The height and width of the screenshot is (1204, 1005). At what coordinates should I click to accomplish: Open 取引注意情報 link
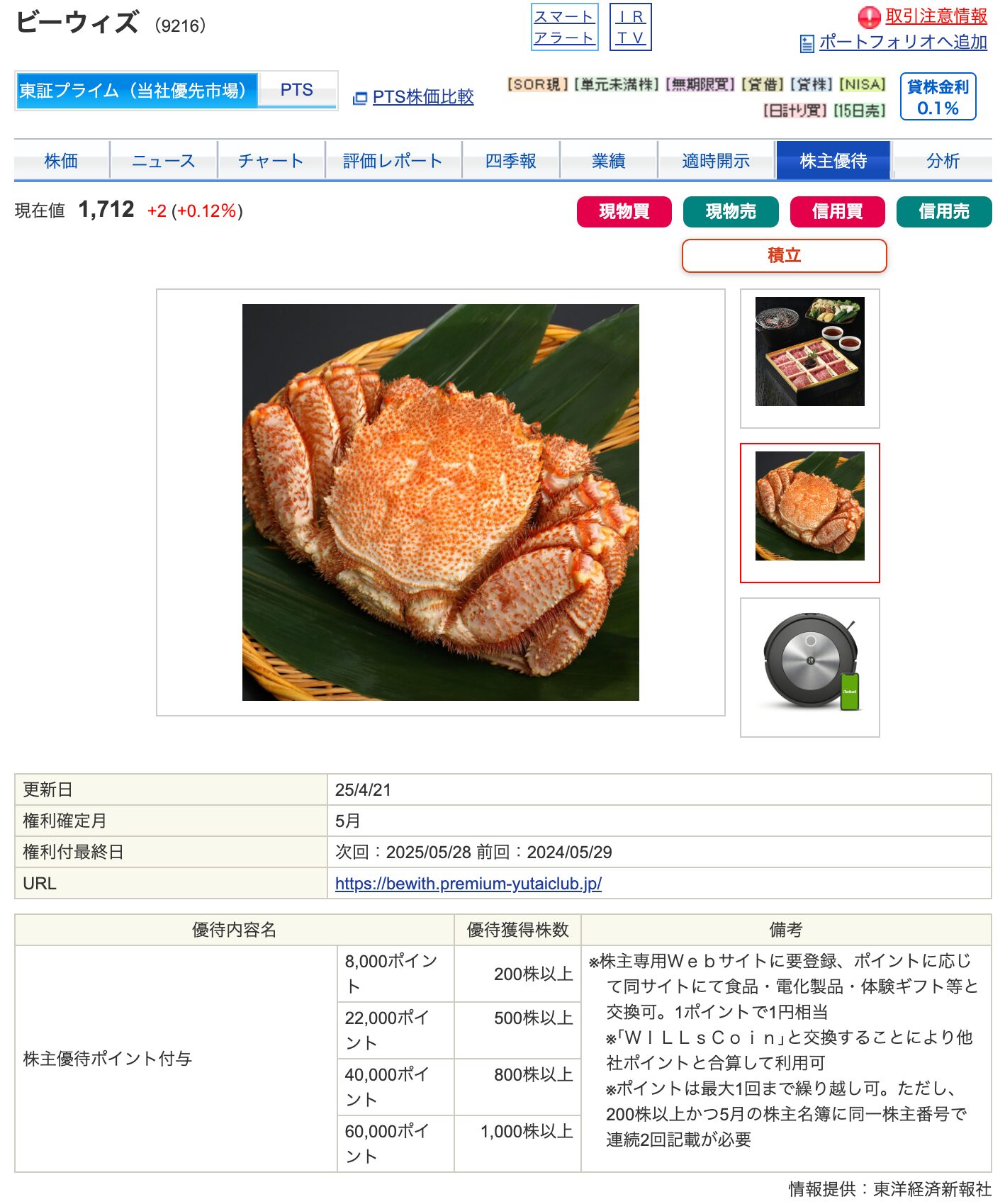(x=935, y=16)
